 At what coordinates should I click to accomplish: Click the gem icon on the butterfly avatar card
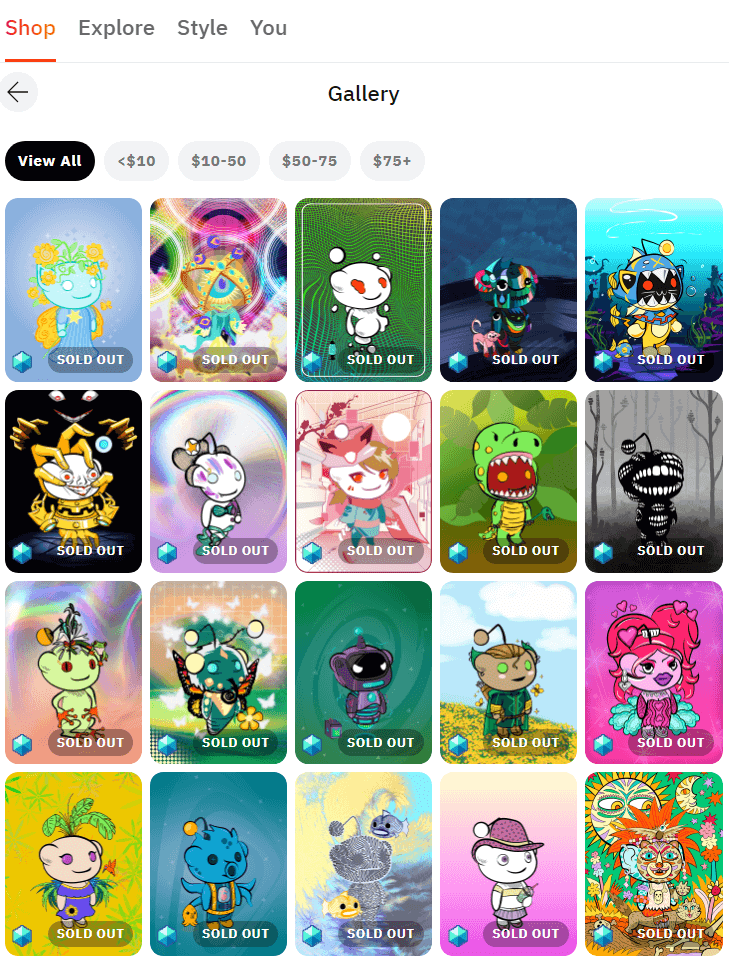click(166, 742)
